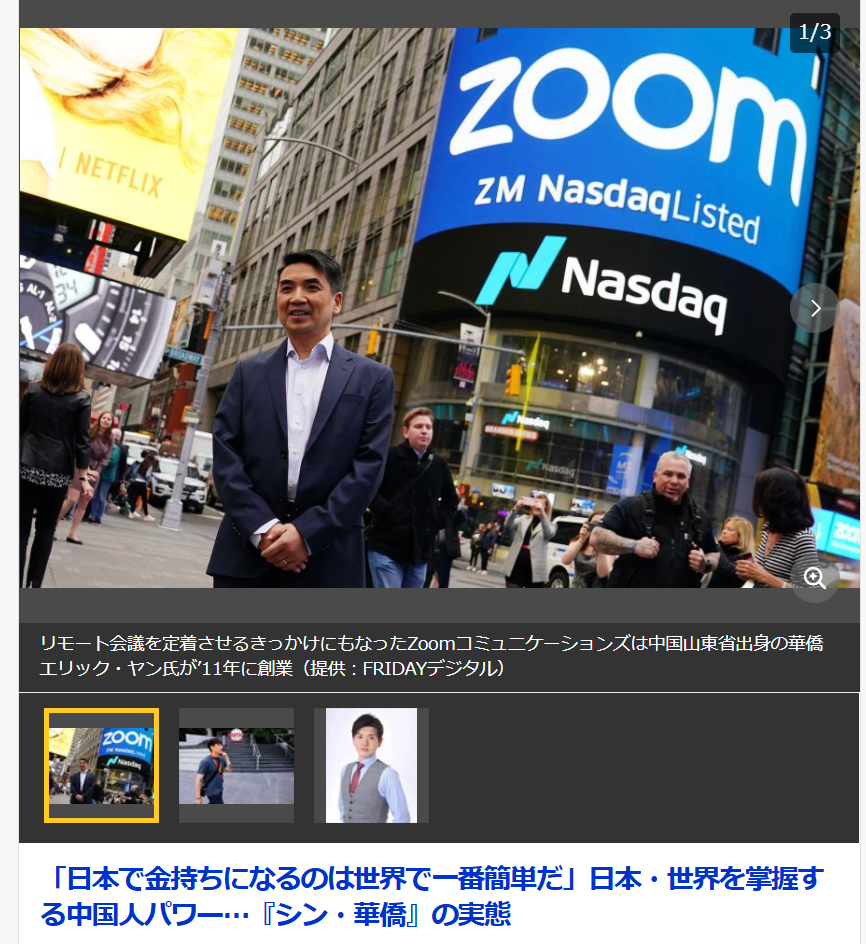
Task: Enlarge the photo with the magnifier icon
Action: [x=815, y=578]
